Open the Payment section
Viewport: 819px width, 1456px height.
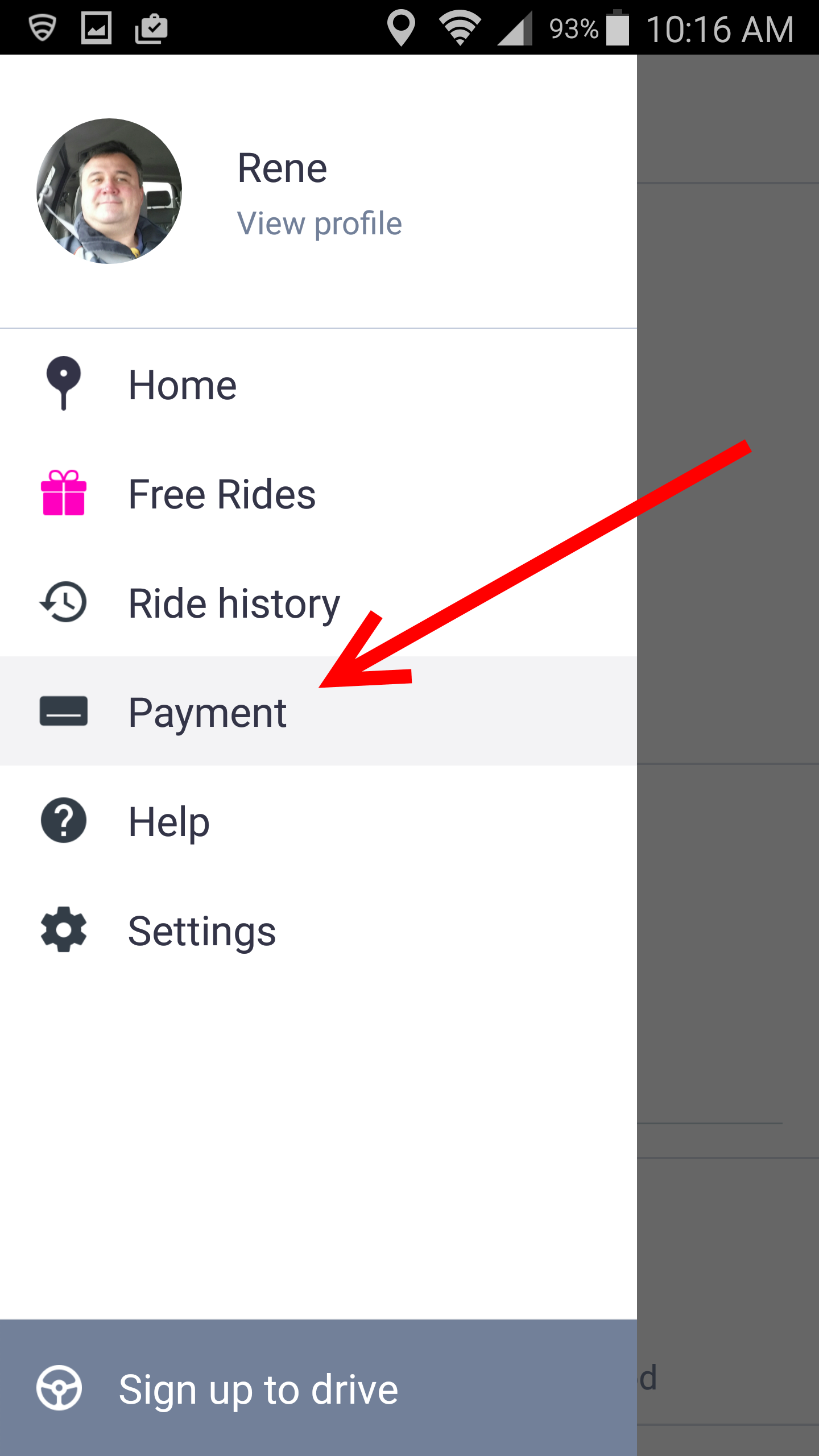[208, 712]
